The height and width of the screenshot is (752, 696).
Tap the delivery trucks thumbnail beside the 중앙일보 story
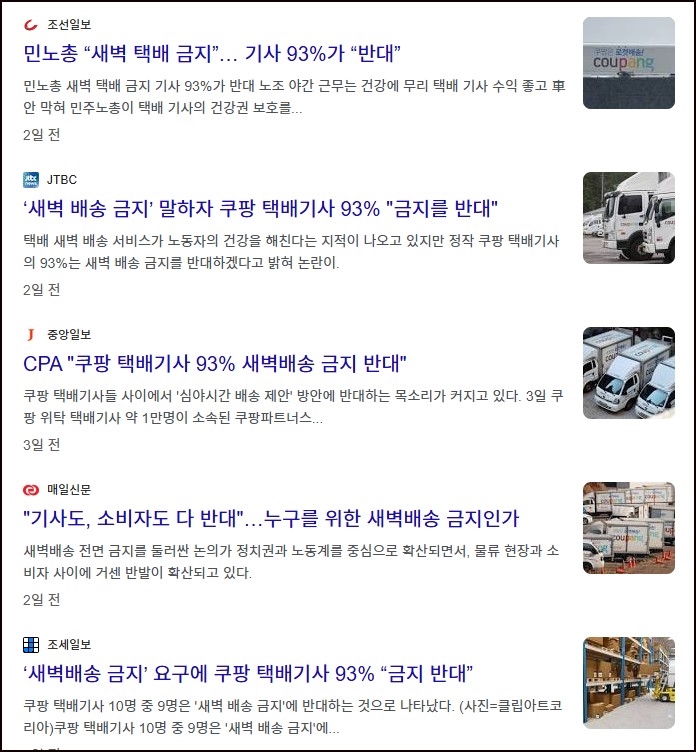pos(628,372)
